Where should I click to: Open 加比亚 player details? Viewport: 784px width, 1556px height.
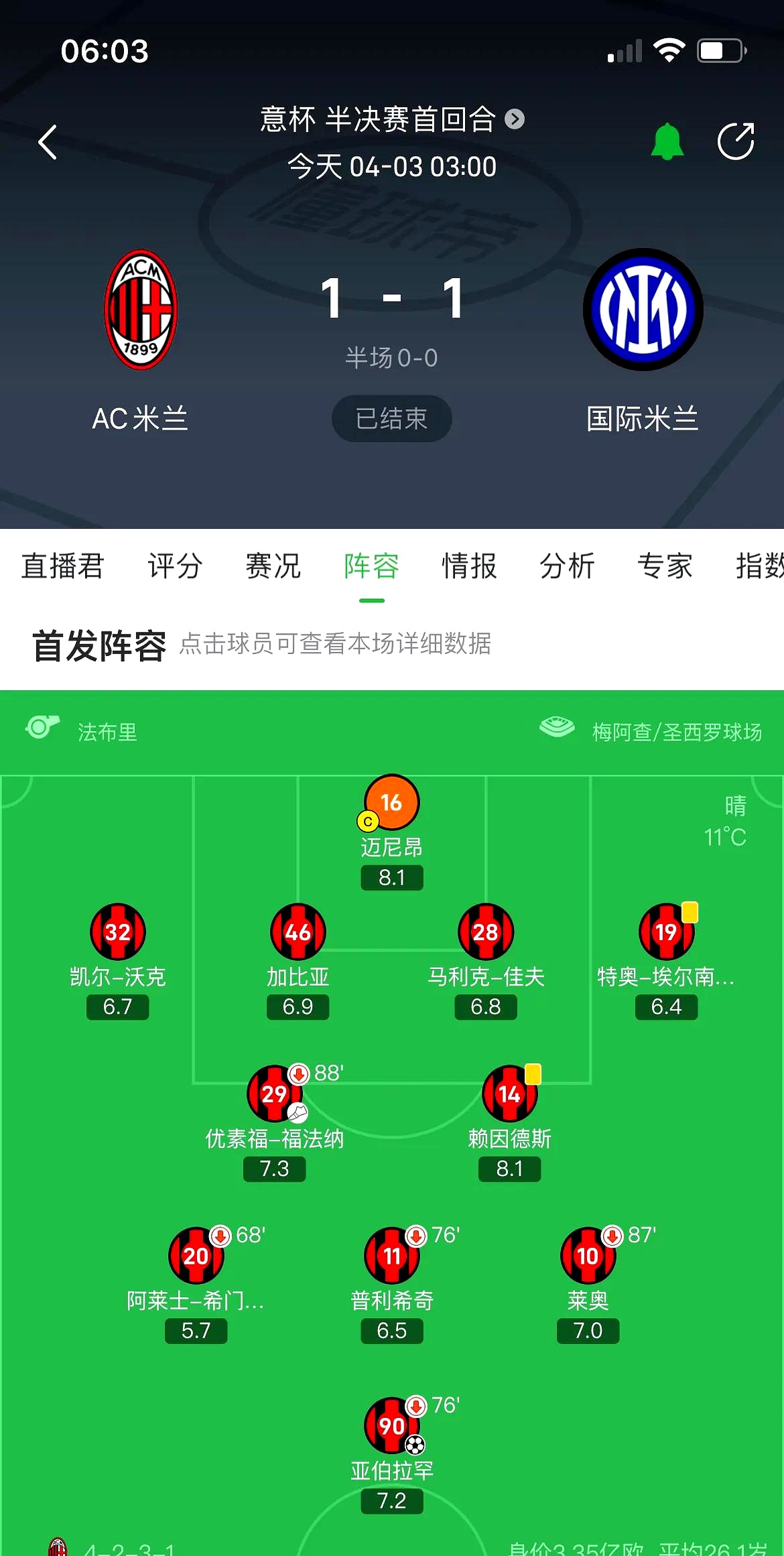coord(298,931)
